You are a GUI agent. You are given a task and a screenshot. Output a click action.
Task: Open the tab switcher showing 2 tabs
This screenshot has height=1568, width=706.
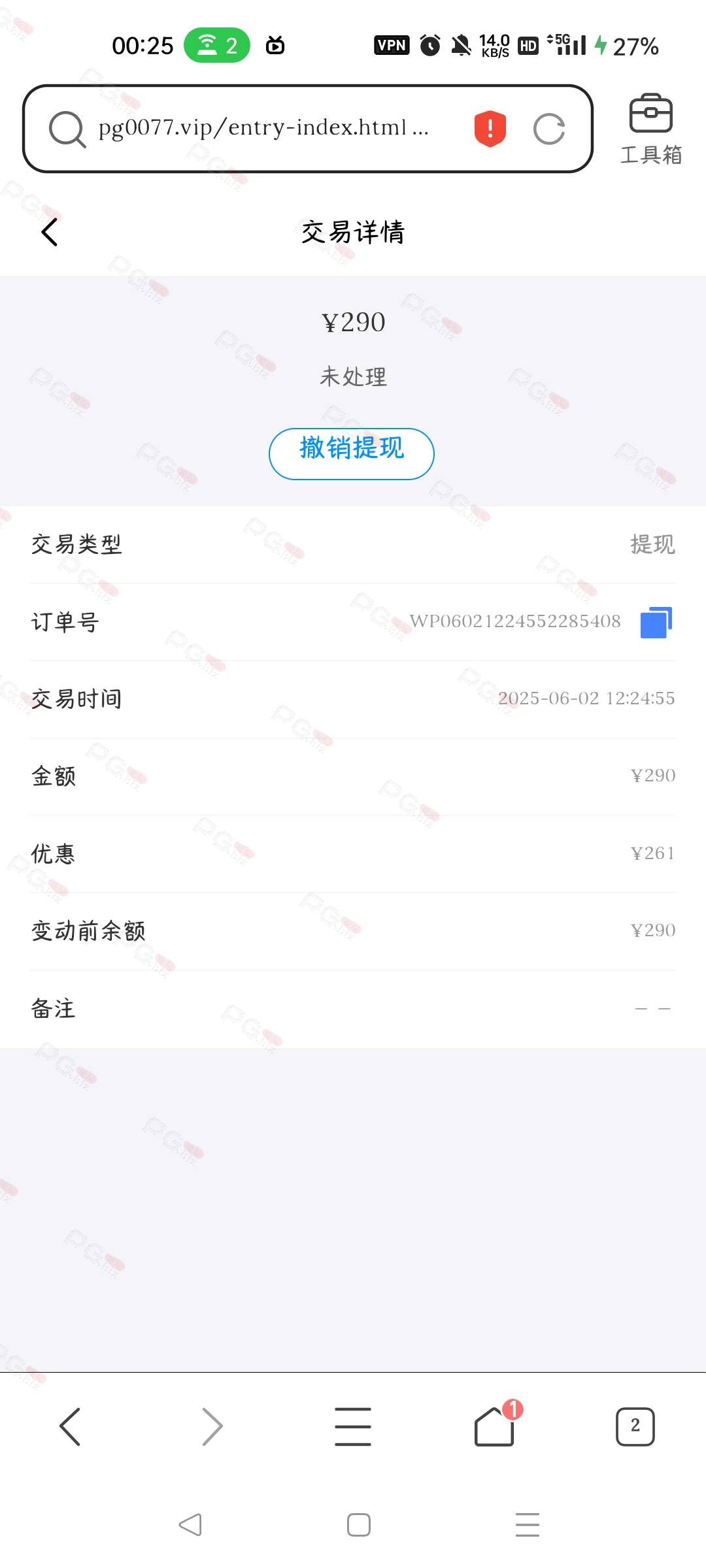point(635,1426)
